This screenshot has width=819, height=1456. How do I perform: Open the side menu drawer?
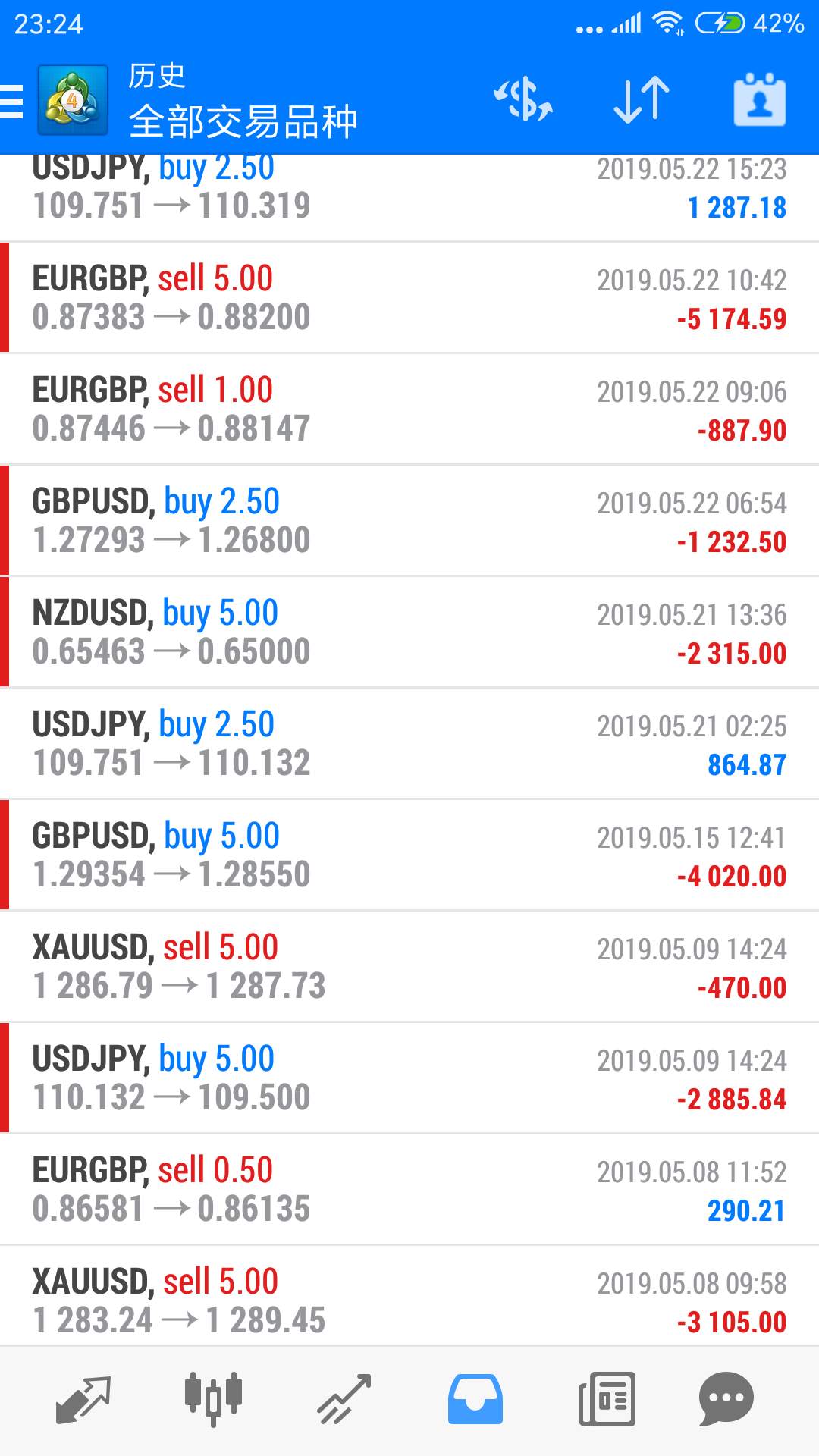(x=12, y=101)
